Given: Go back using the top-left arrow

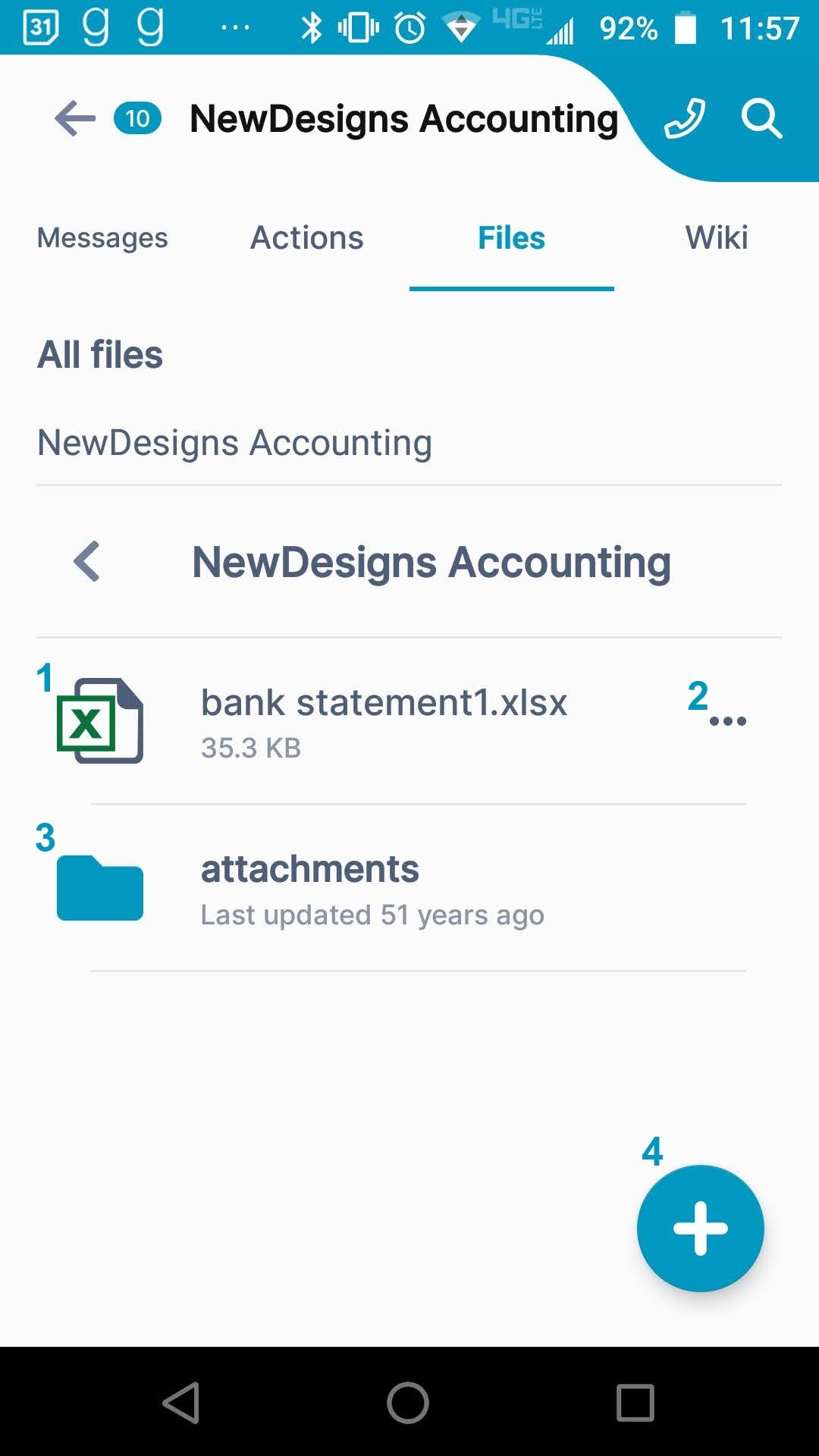Looking at the screenshot, I should [75, 119].
